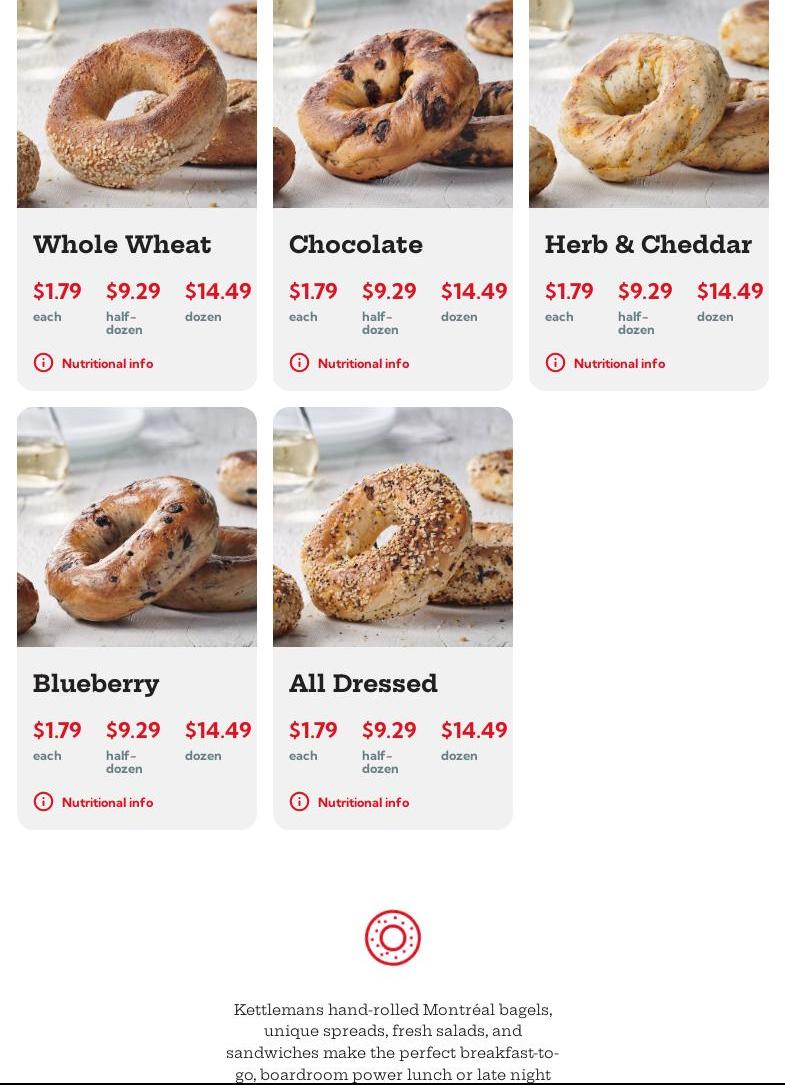Check Nutritional info for Blueberry bagel

pyautogui.click(x=94, y=802)
